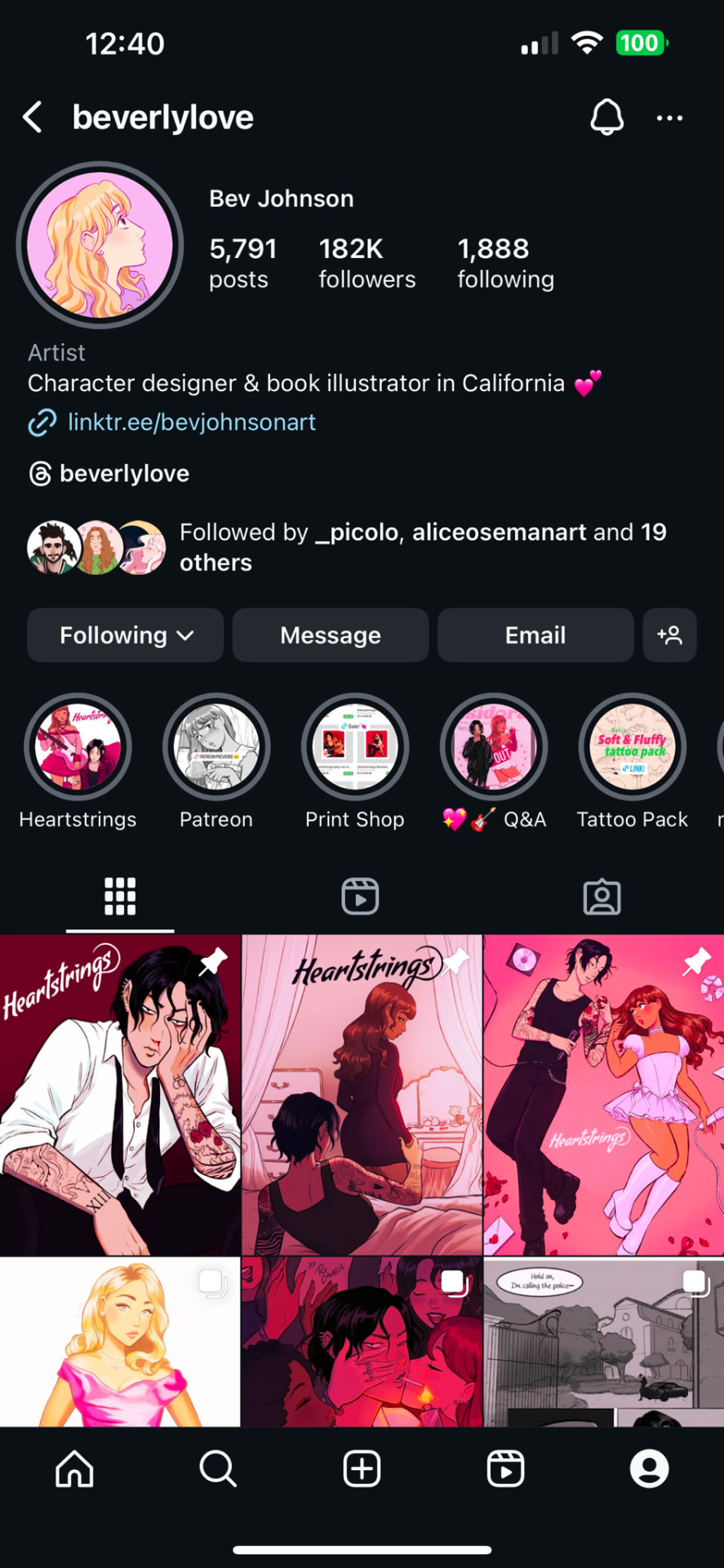Open the three-dot overflow menu
This screenshot has width=724, height=1568.
tap(669, 118)
